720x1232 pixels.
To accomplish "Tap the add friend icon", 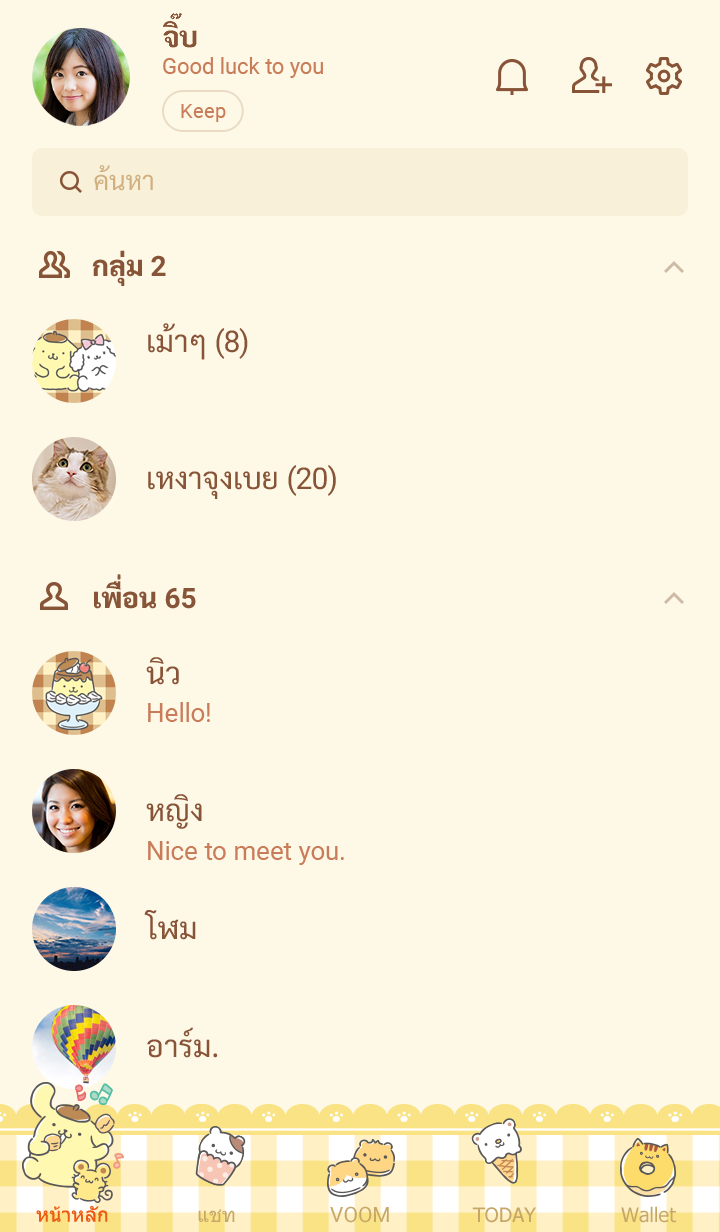I will 591,77.
